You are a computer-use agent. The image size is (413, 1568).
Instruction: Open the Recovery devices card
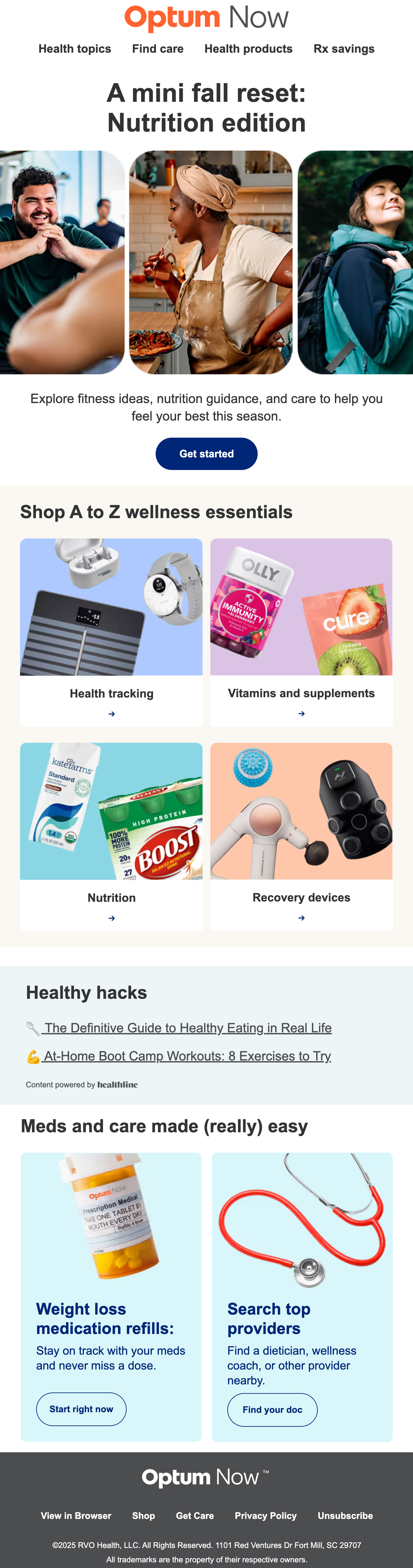(x=301, y=897)
